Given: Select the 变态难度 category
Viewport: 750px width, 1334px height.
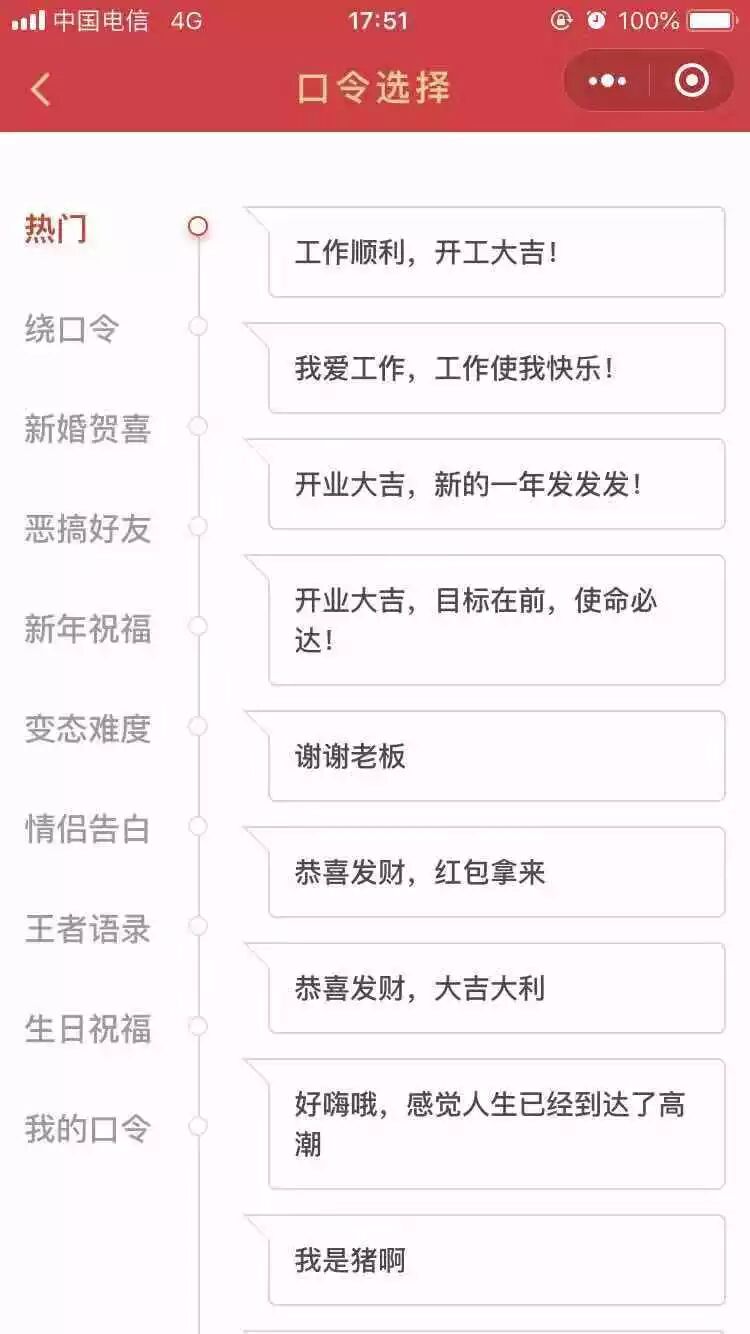Looking at the screenshot, I should pyautogui.click(x=88, y=728).
